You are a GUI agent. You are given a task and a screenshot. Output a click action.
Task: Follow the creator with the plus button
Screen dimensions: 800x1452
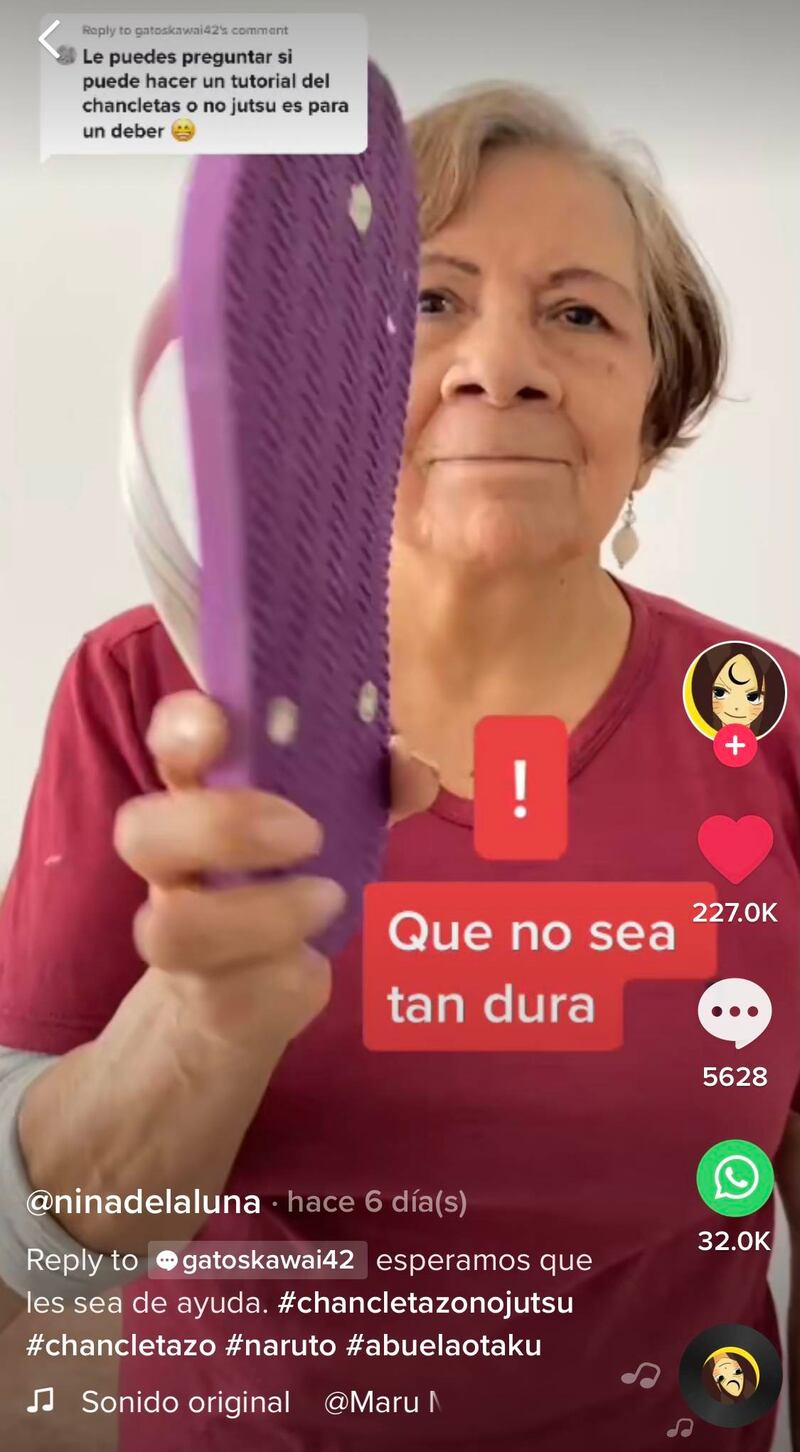tap(735, 747)
